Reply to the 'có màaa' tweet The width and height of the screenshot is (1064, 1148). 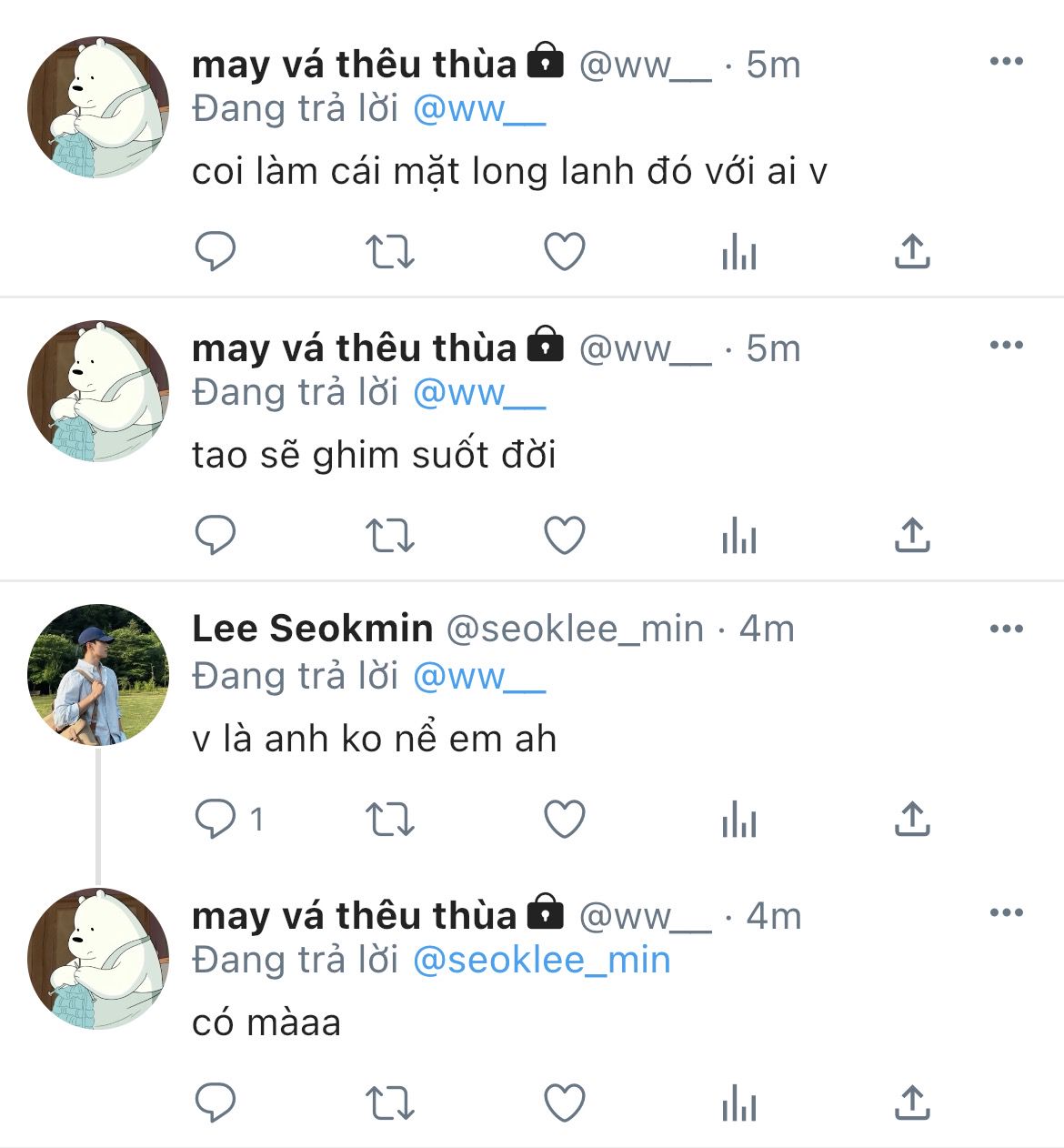[216, 1103]
